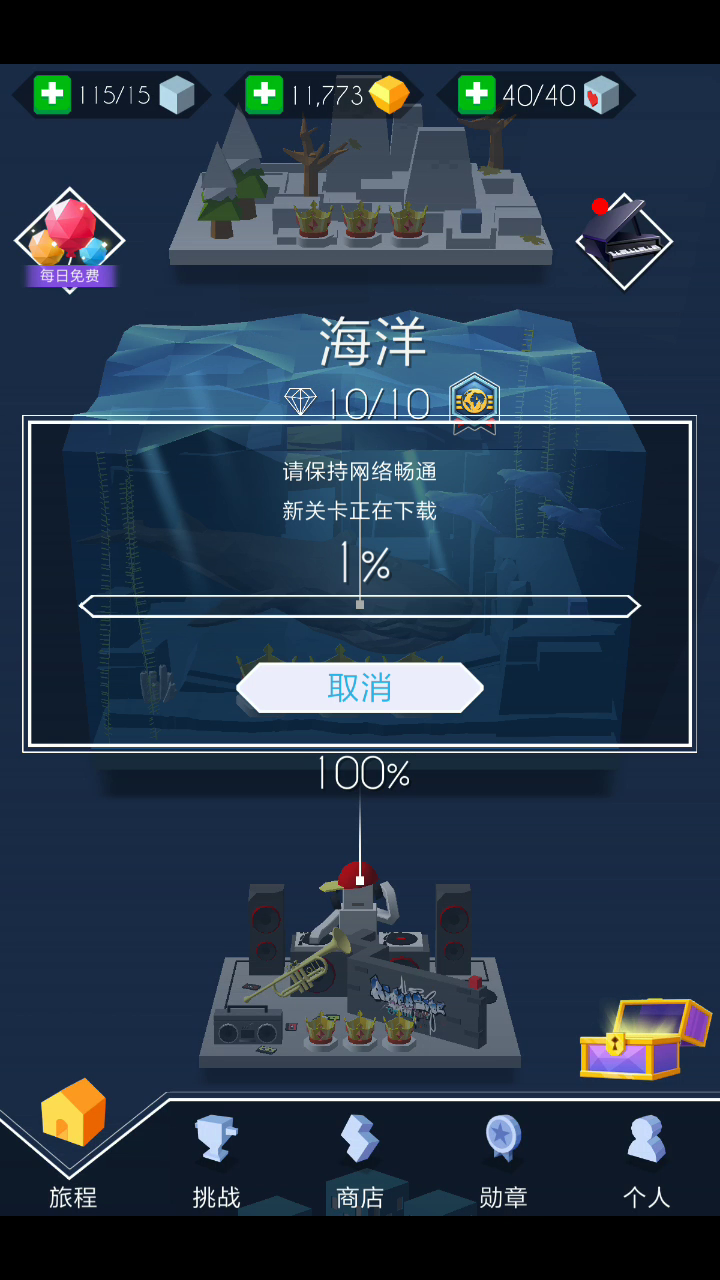Open the purple treasure chest
720x1280 pixels.
pyautogui.click(x=644, y=1040)
